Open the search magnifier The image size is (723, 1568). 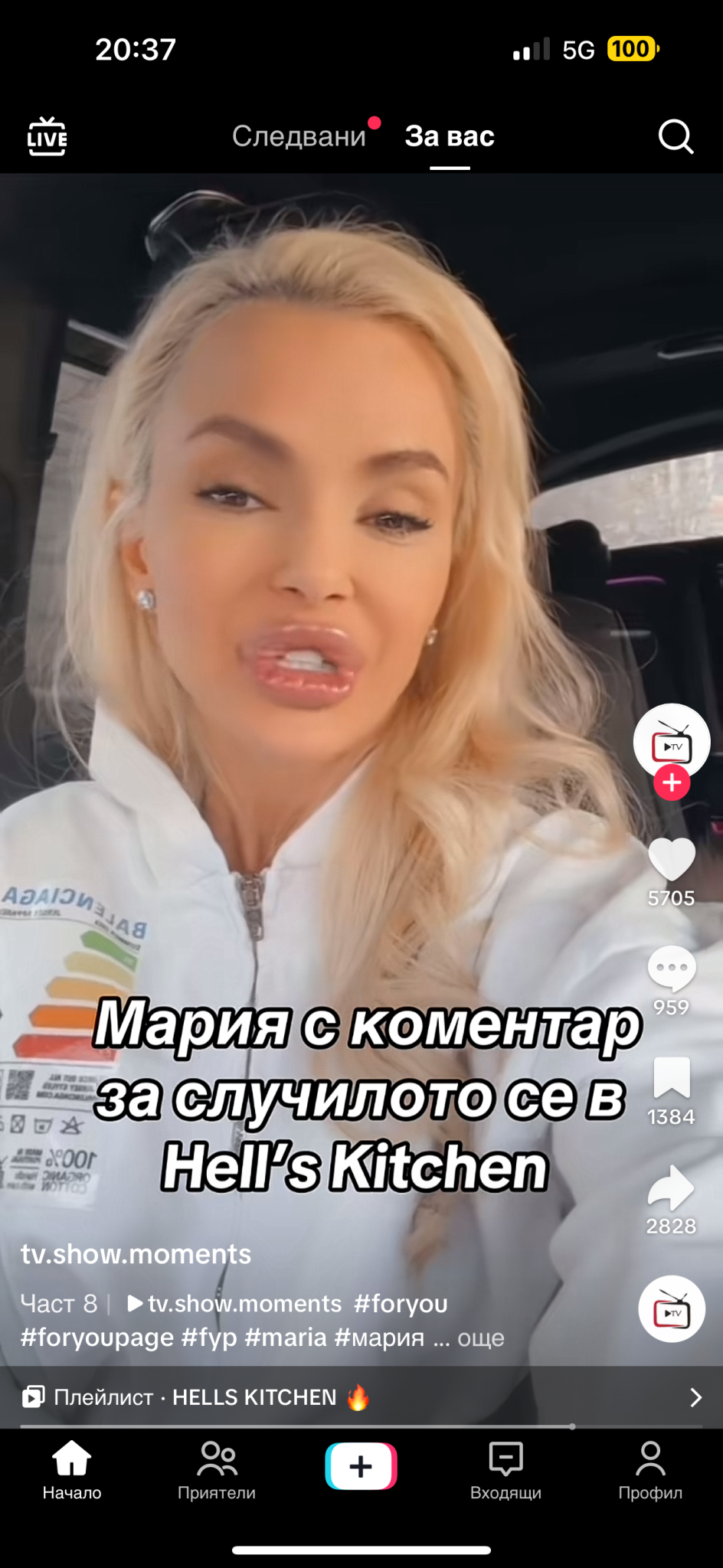click(675, 137)
